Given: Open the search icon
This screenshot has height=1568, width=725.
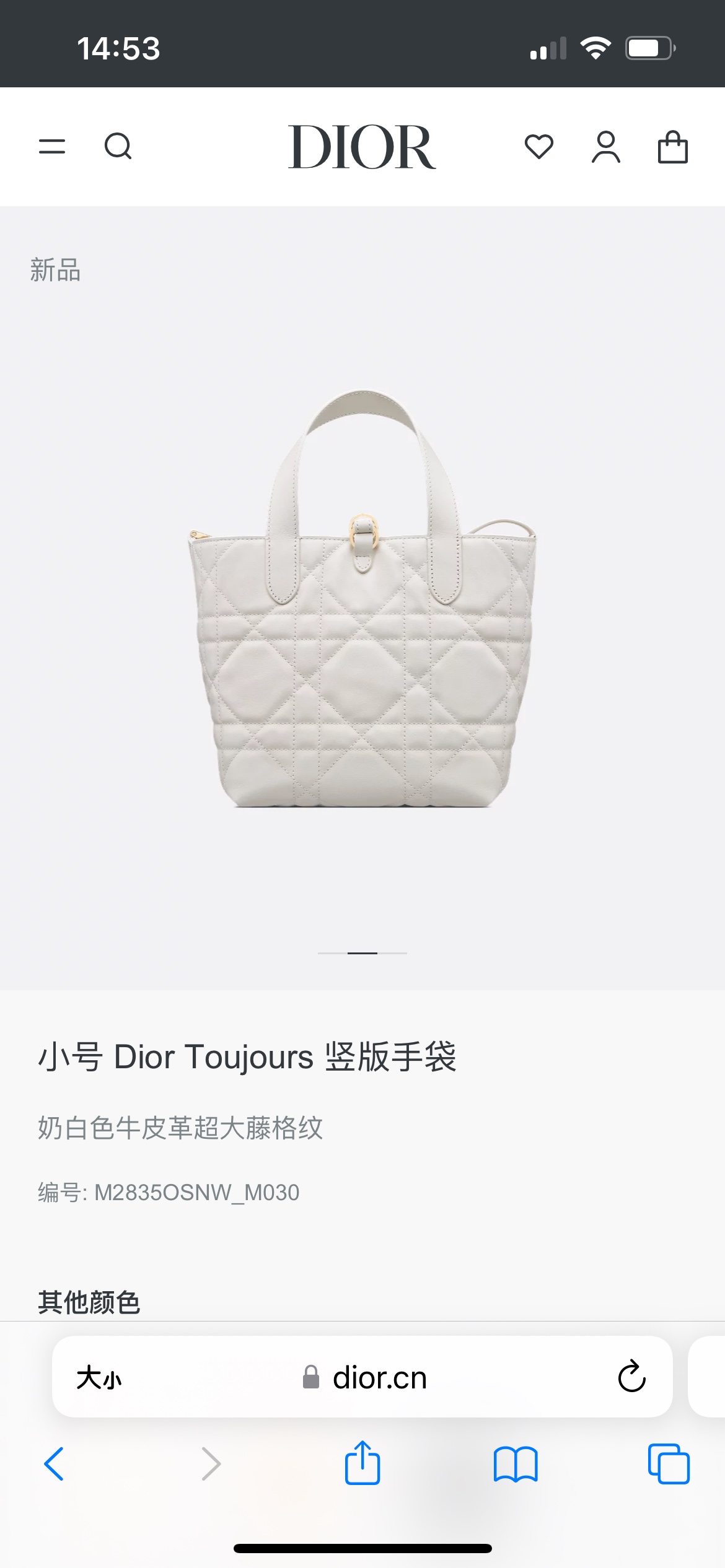Looking at the screenshot, I should (x=118, y=147).
